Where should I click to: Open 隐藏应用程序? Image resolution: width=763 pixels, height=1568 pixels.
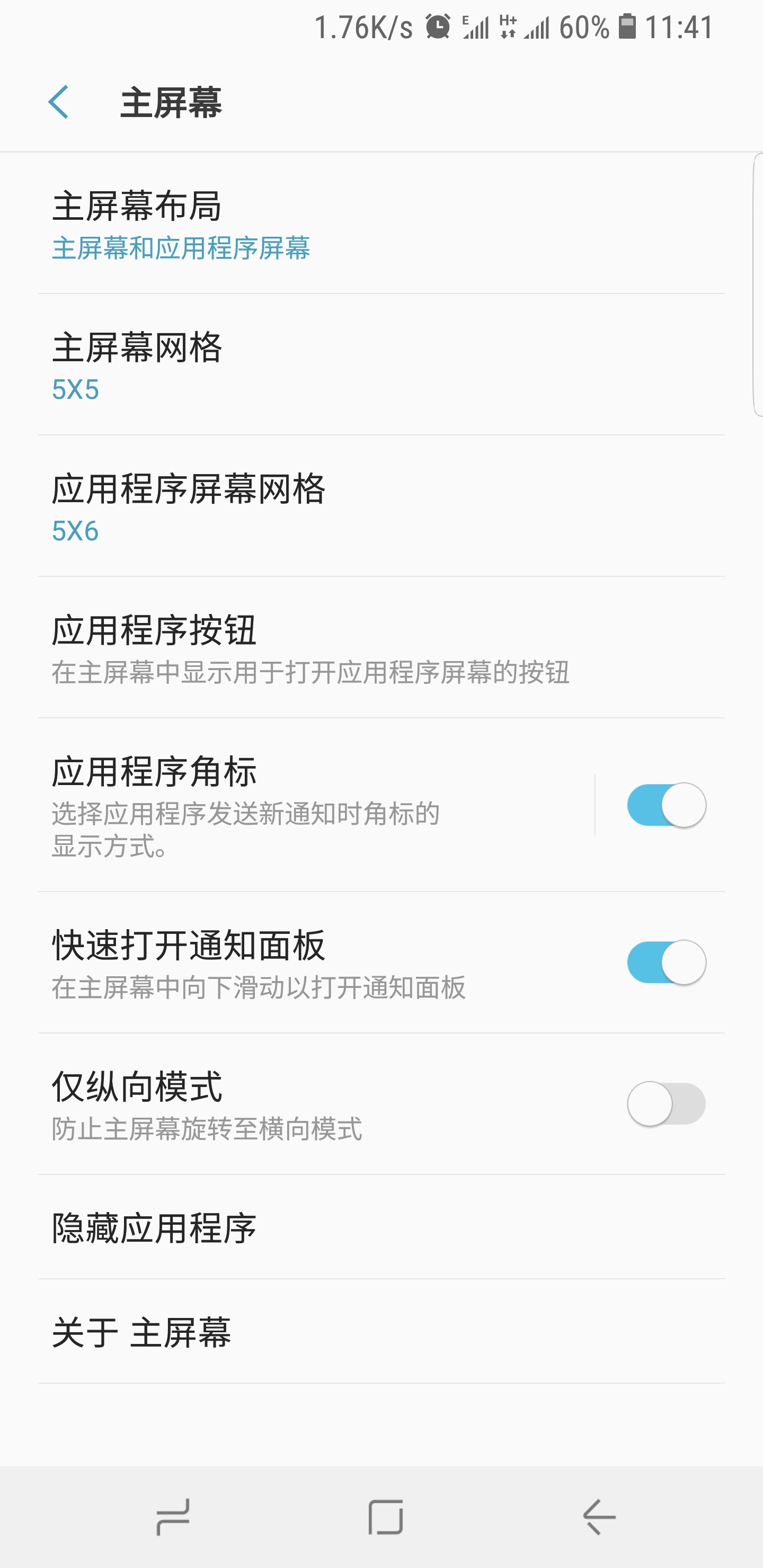pos(381,1227)
